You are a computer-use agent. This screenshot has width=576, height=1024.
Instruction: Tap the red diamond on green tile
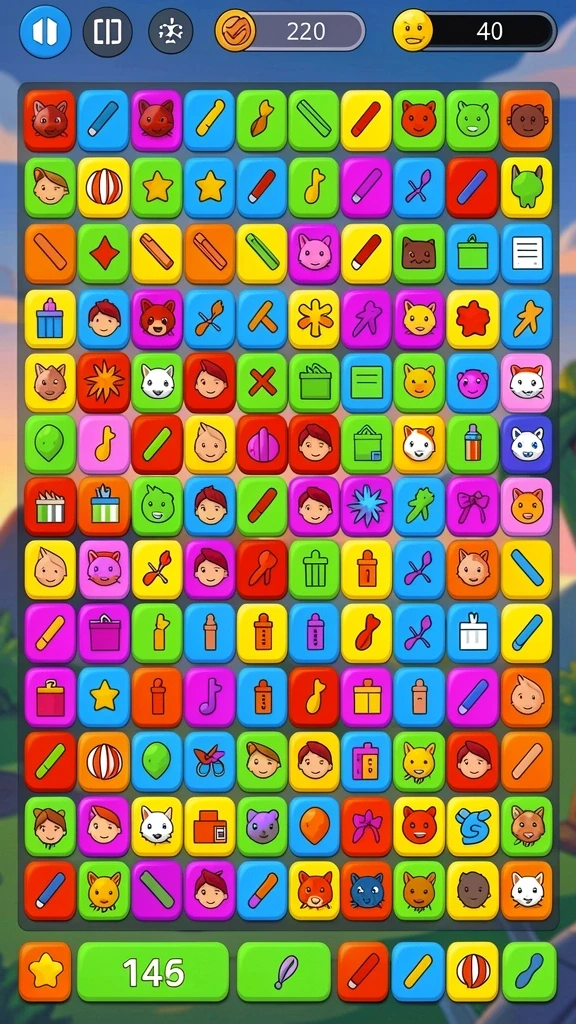104,253
